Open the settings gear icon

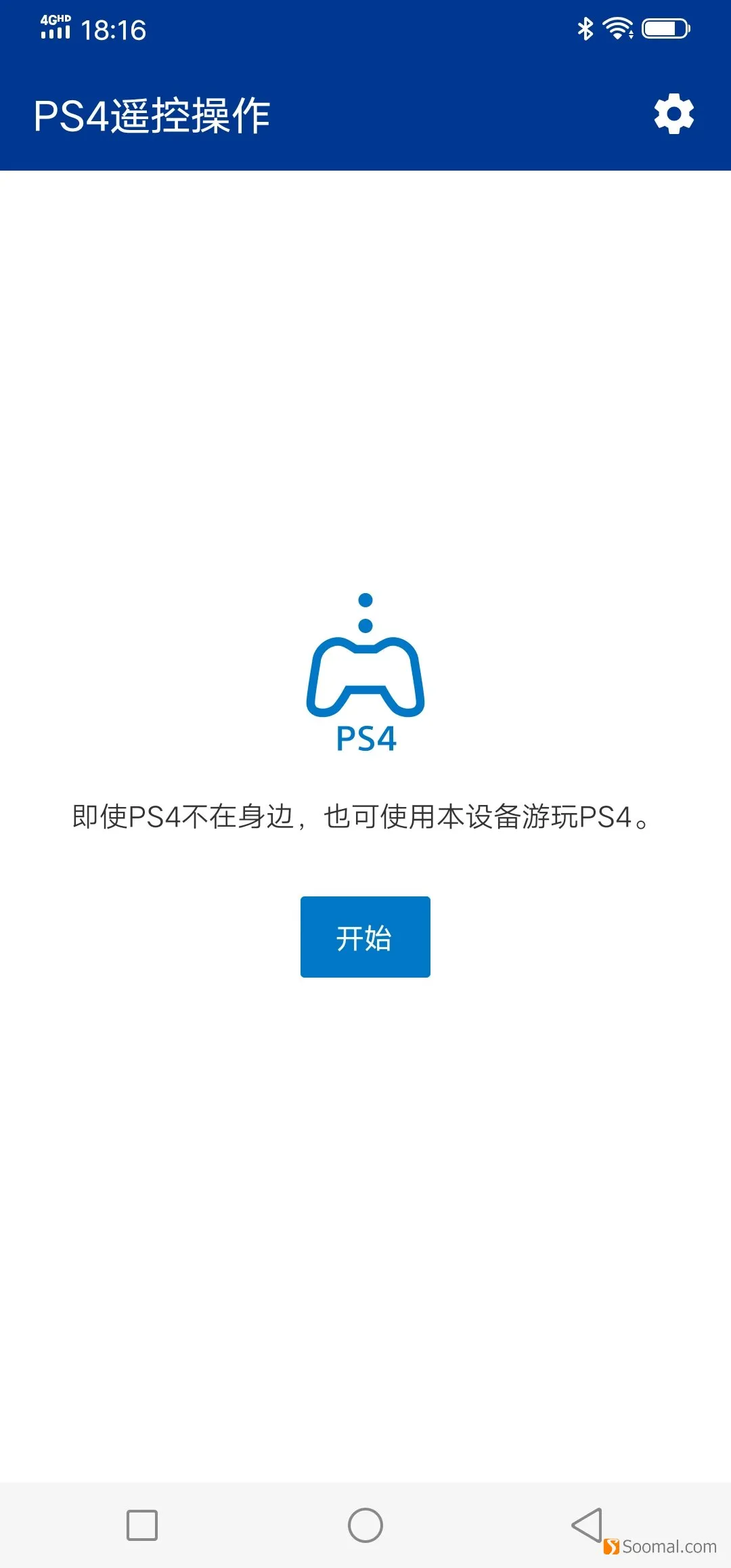coord(673,114)
